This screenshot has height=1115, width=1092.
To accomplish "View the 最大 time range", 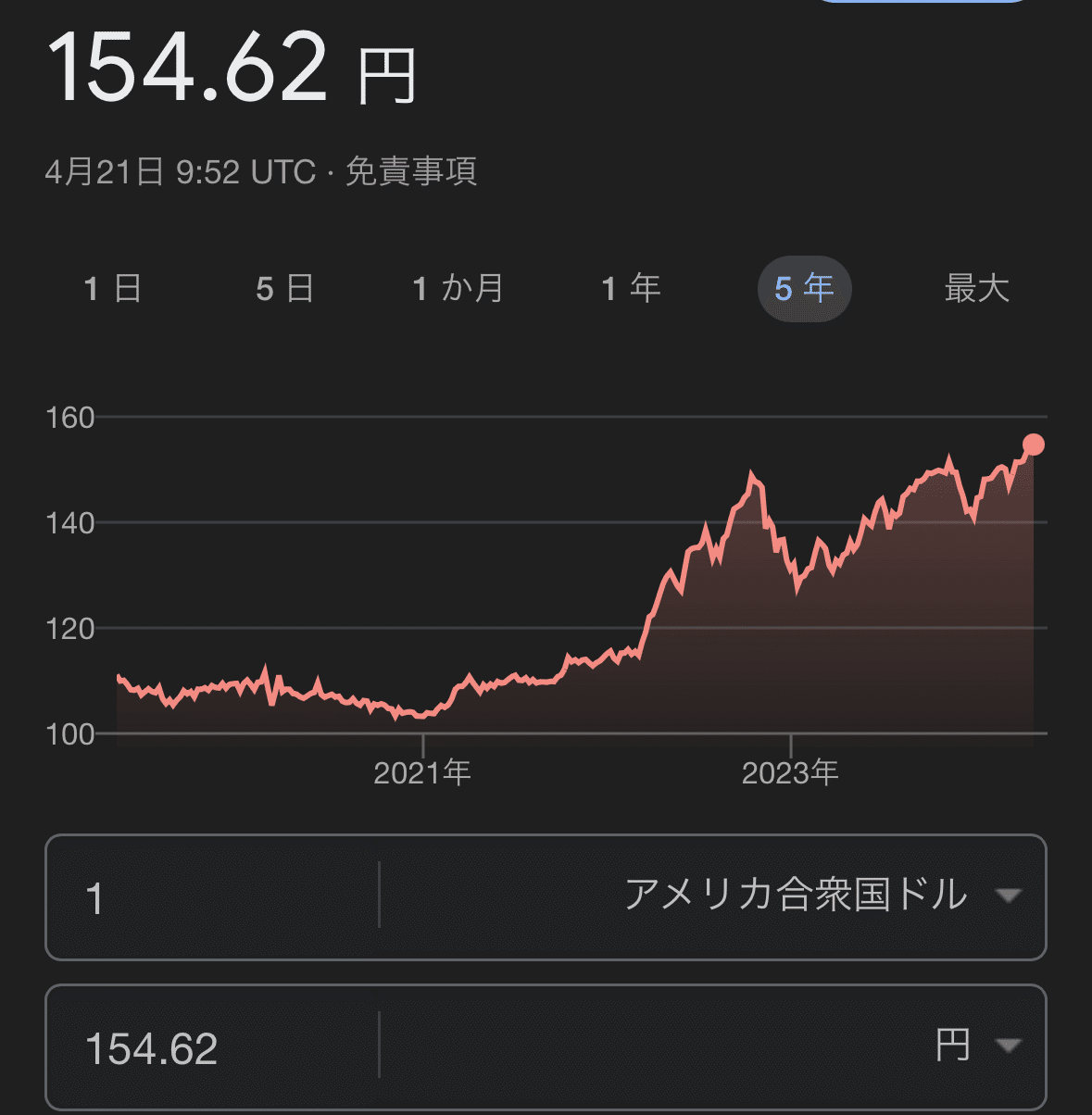I will (x=976, y=289).
